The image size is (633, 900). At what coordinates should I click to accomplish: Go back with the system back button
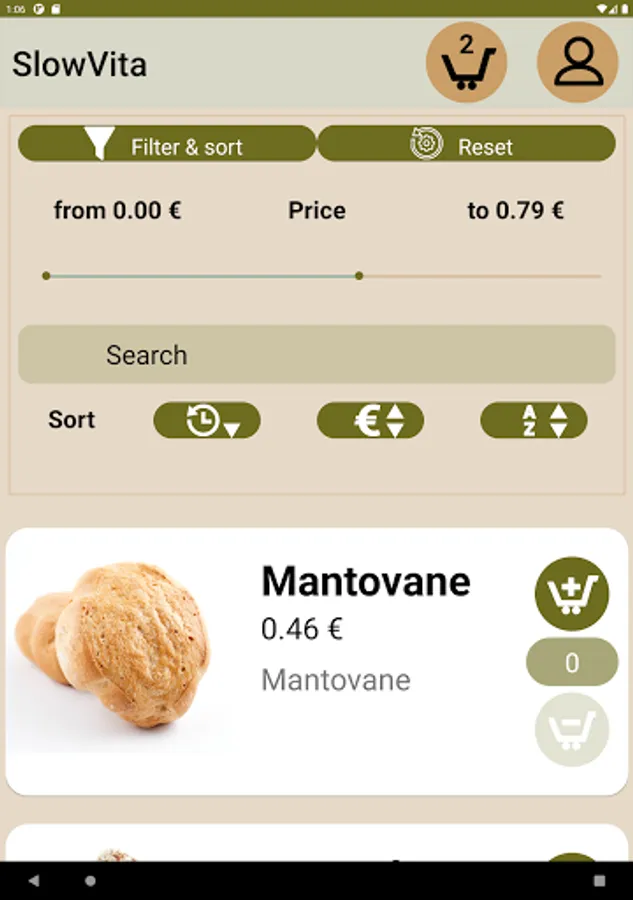click(34, 881)
